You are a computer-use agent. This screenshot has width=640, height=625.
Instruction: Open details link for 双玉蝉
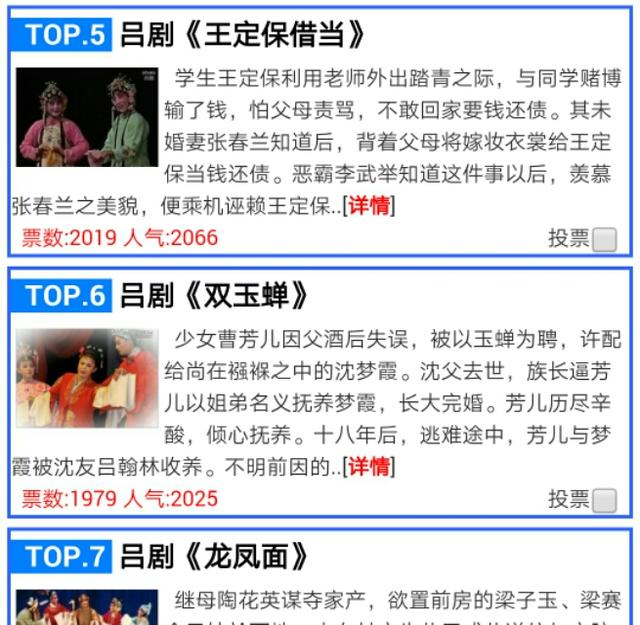point(370,467)
